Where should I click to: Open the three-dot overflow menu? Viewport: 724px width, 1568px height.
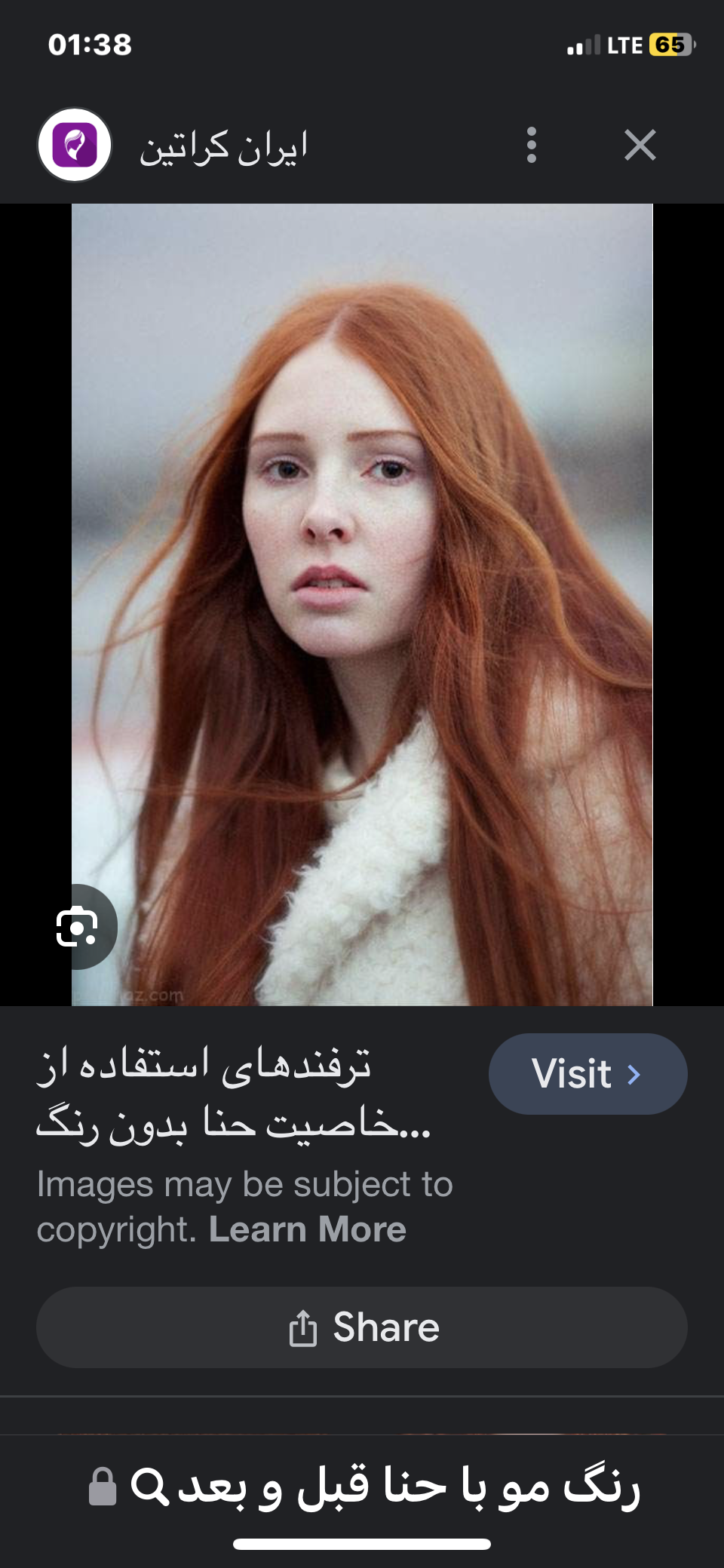pyautogui.click(x=532, y=145)
